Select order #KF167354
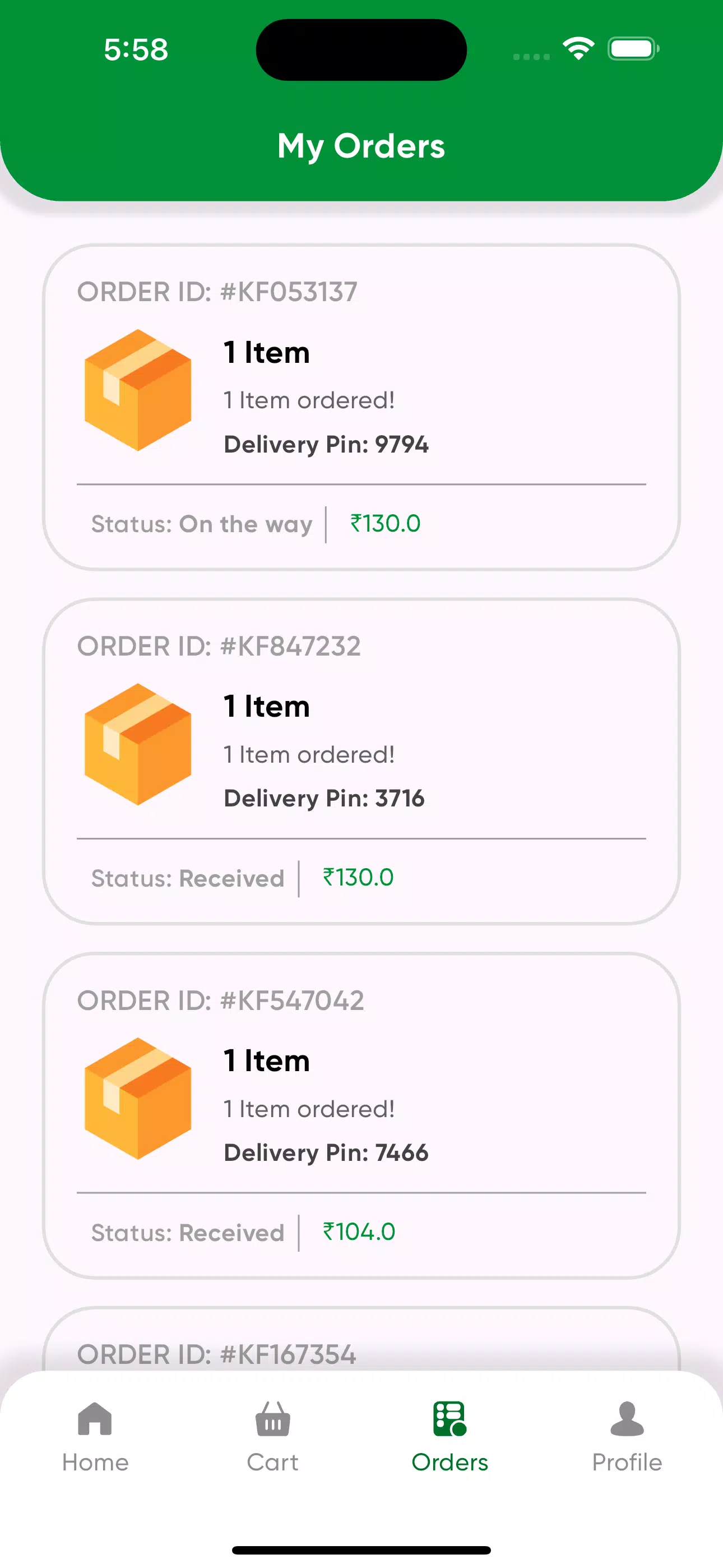Viewport: 723px width, 1568px height. tap(361, 1345)
